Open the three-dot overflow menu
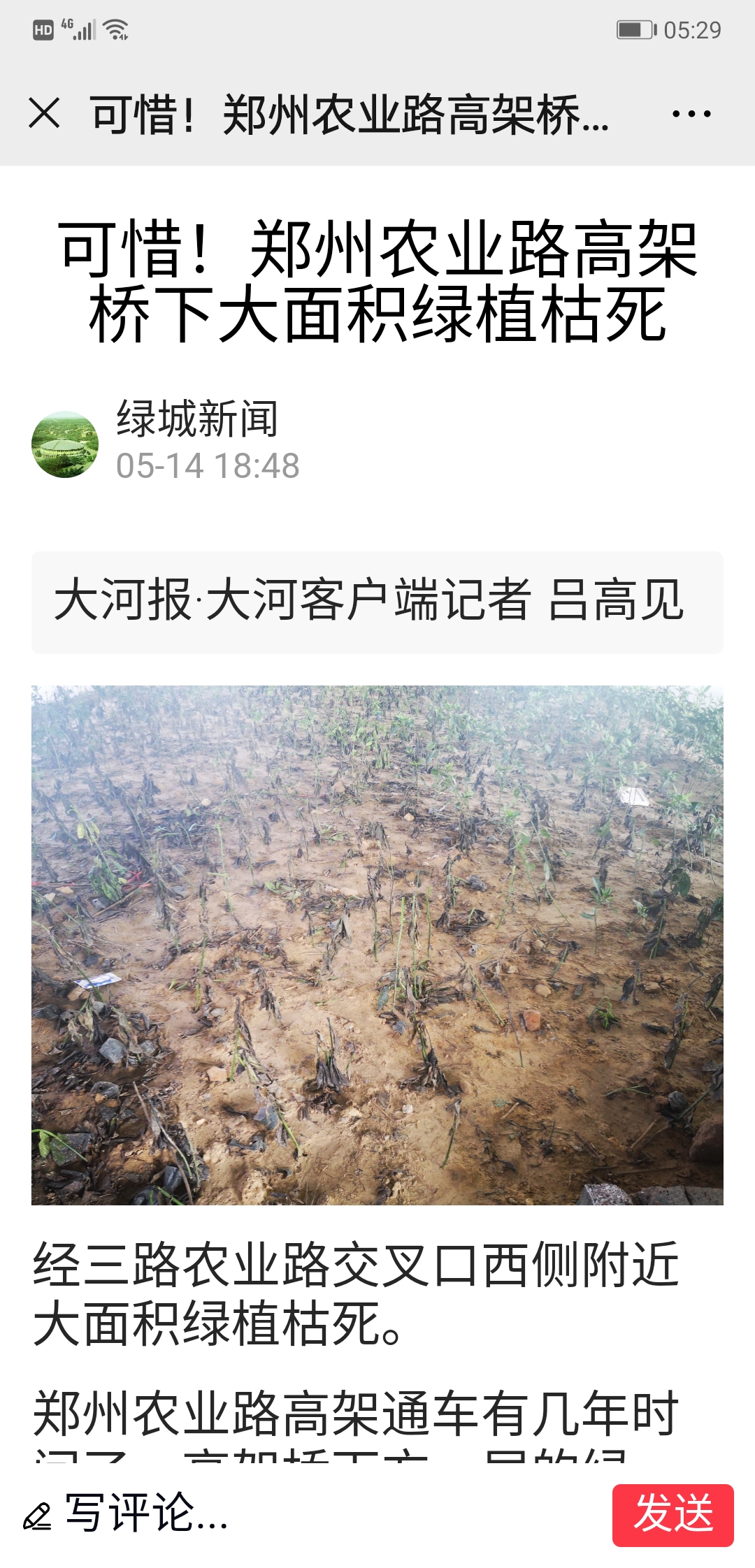Screen dimensions: 755x1568 coord(691,113)
